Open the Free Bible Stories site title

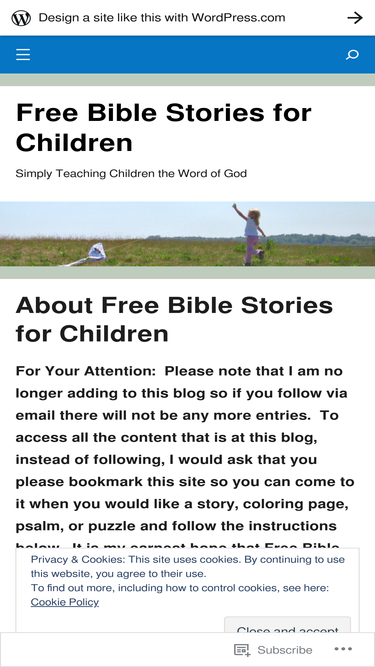(x=164, y=127)
